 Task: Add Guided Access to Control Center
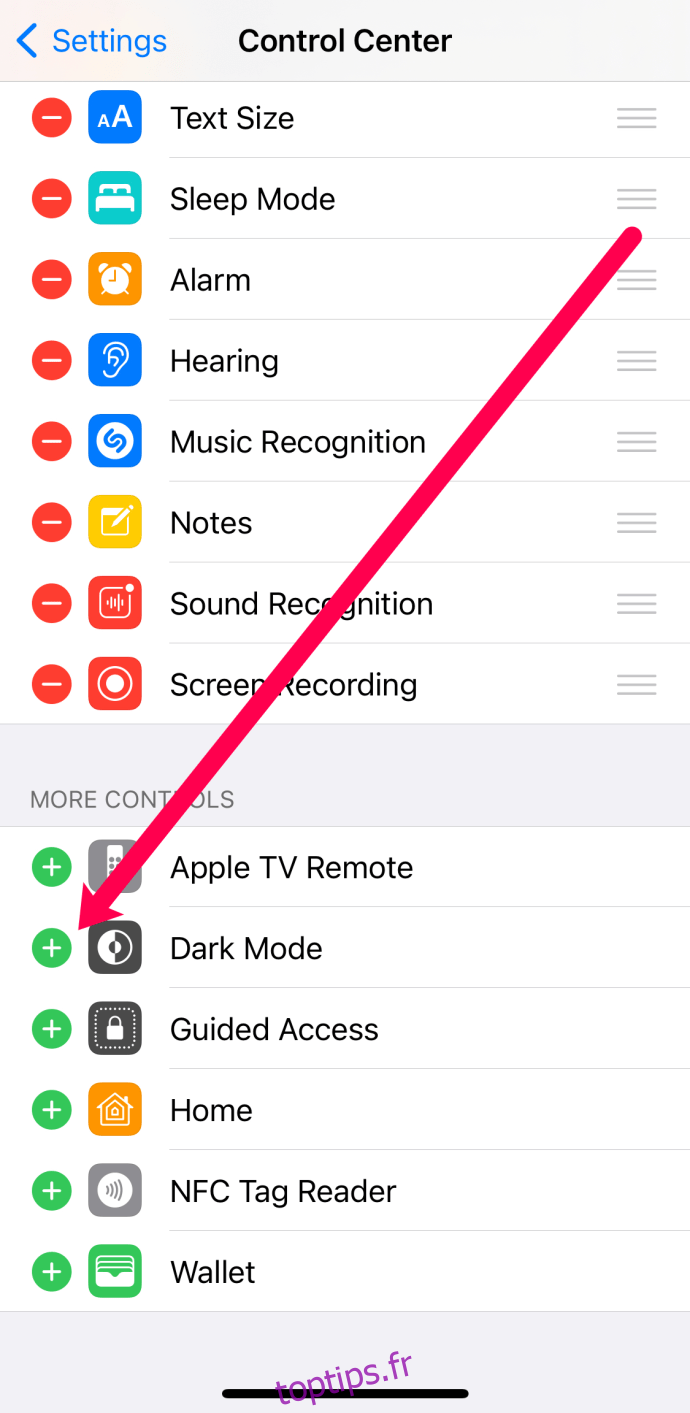(x=52, y=1029)
